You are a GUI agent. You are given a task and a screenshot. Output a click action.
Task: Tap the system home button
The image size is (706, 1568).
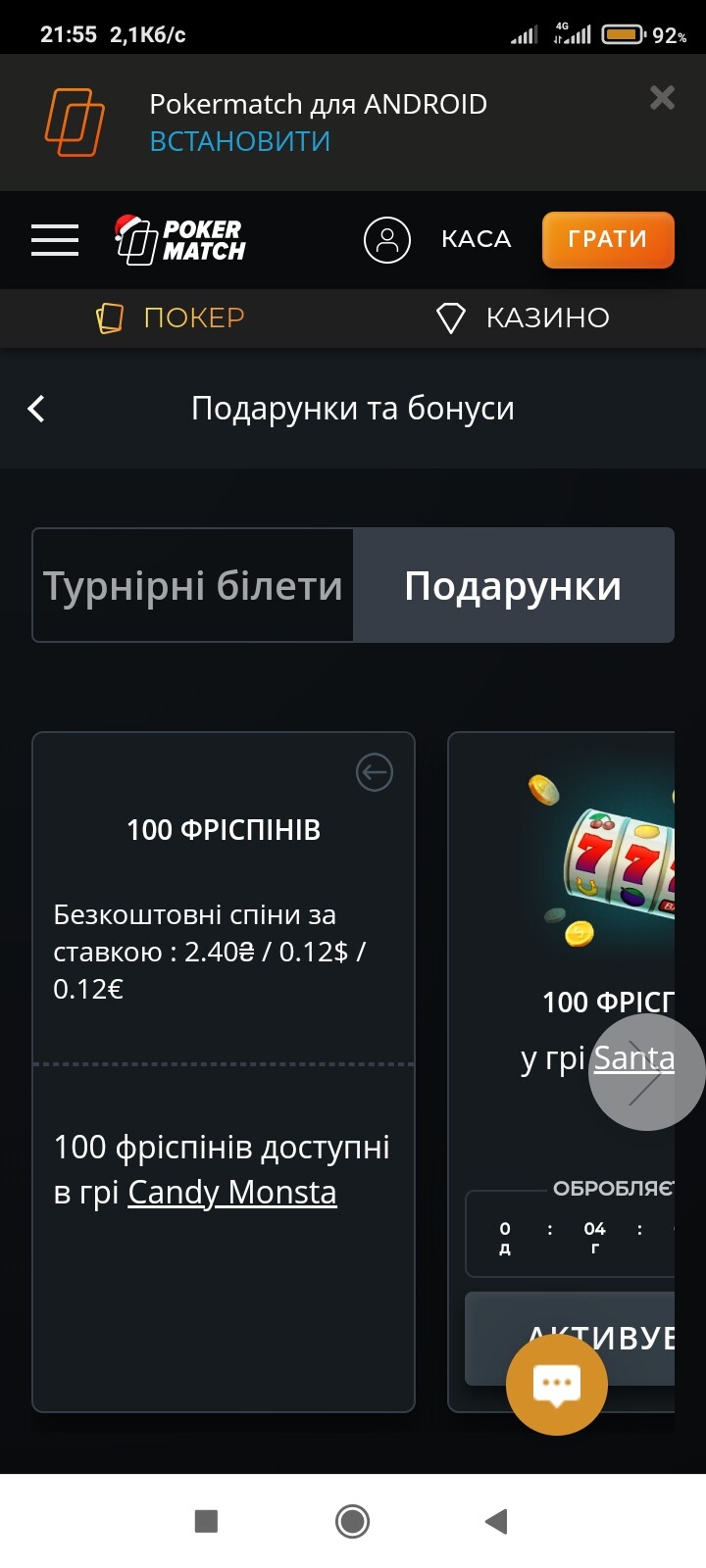pos(352,1521)
